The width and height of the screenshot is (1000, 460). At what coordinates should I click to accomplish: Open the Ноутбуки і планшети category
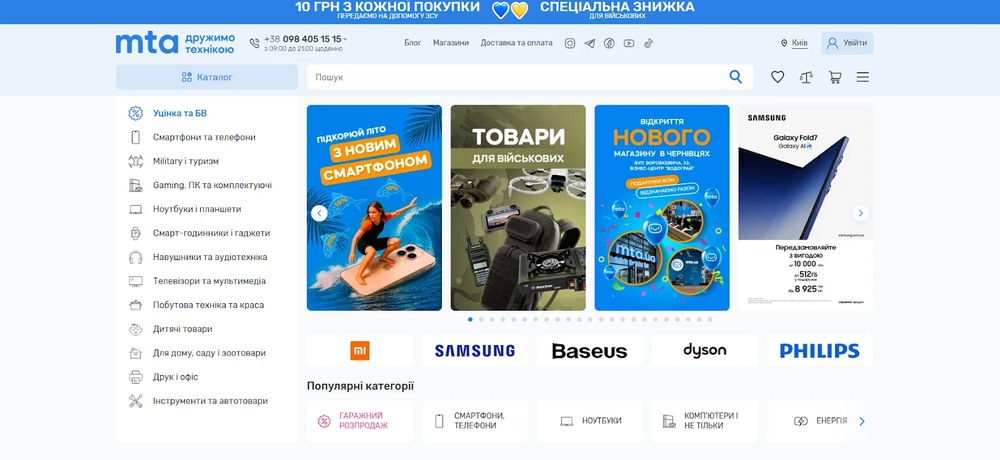click(197, 209)
